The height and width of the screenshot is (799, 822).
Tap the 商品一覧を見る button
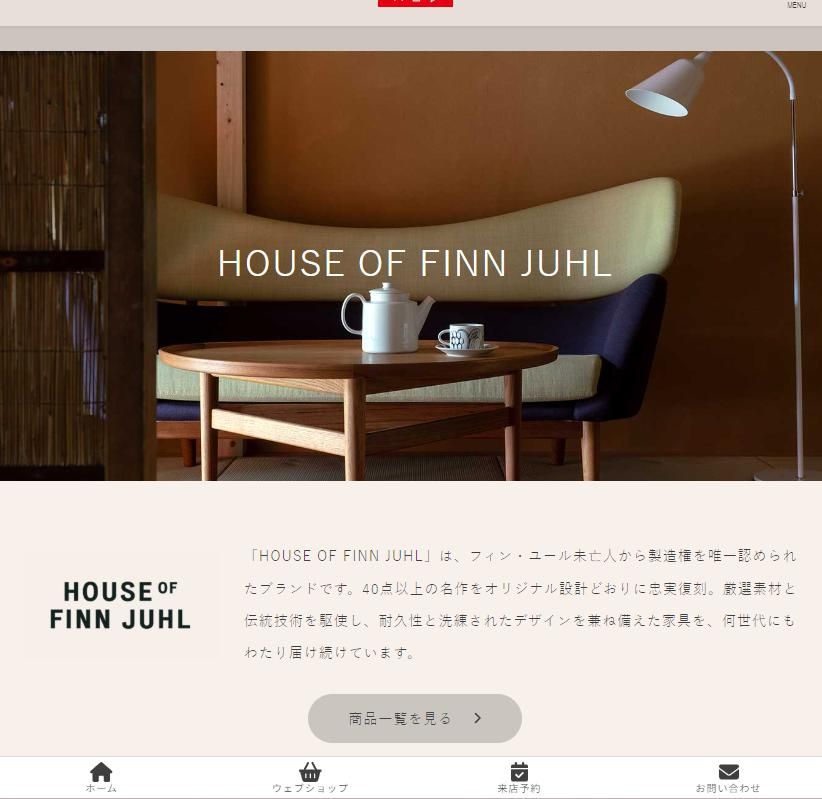click(415, 718)
